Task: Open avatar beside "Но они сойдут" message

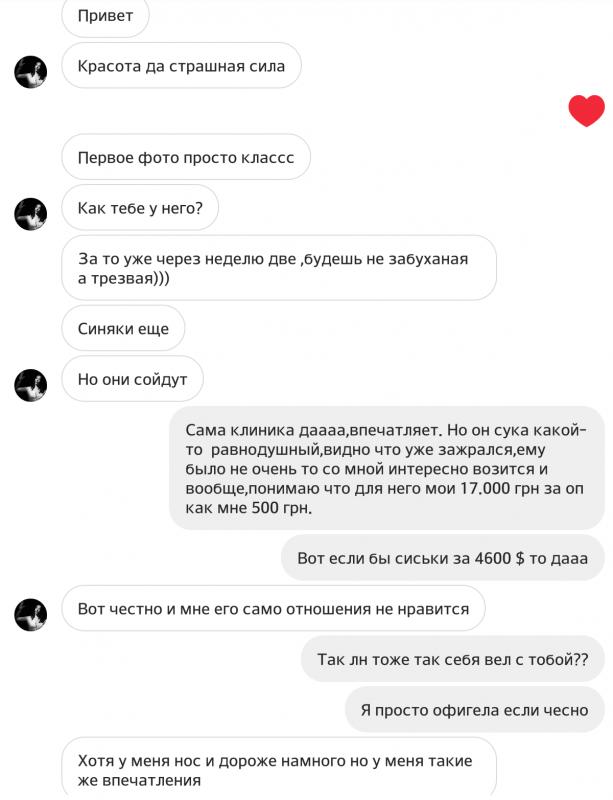Action: (31, 385)
